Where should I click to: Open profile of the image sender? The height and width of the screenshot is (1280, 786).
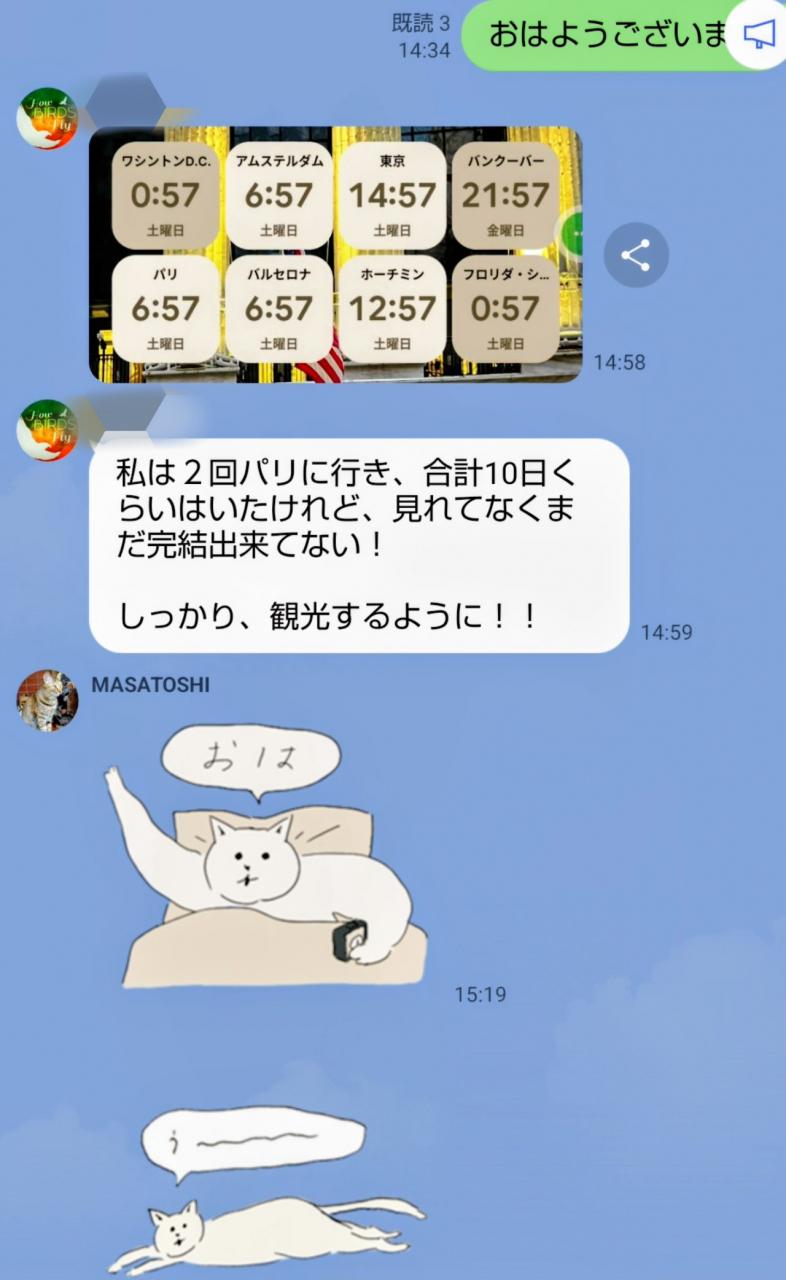47,118
